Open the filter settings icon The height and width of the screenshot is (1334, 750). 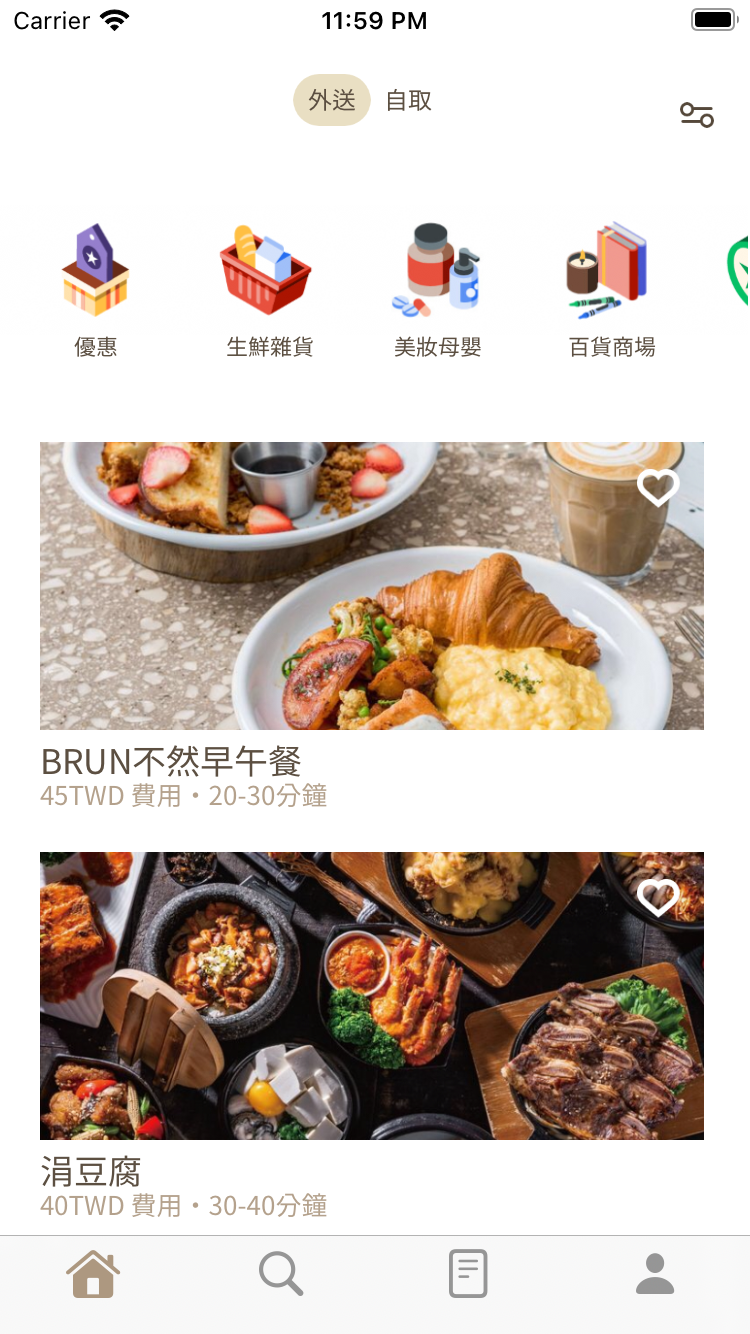click(696, 115)
